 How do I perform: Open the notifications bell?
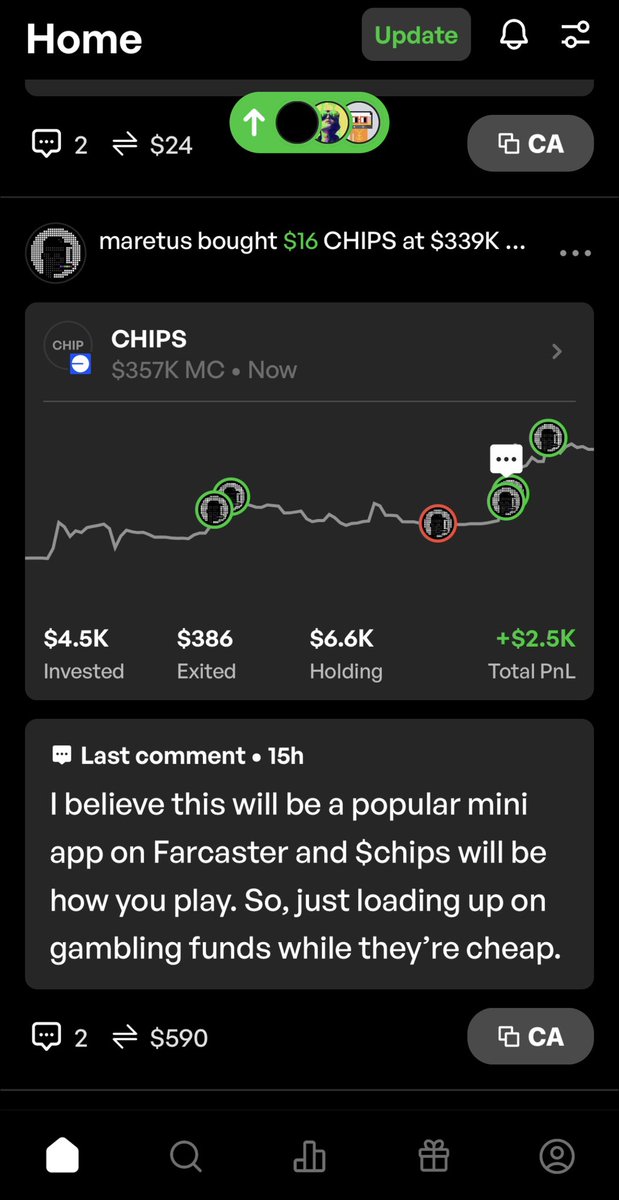[513, 36]
